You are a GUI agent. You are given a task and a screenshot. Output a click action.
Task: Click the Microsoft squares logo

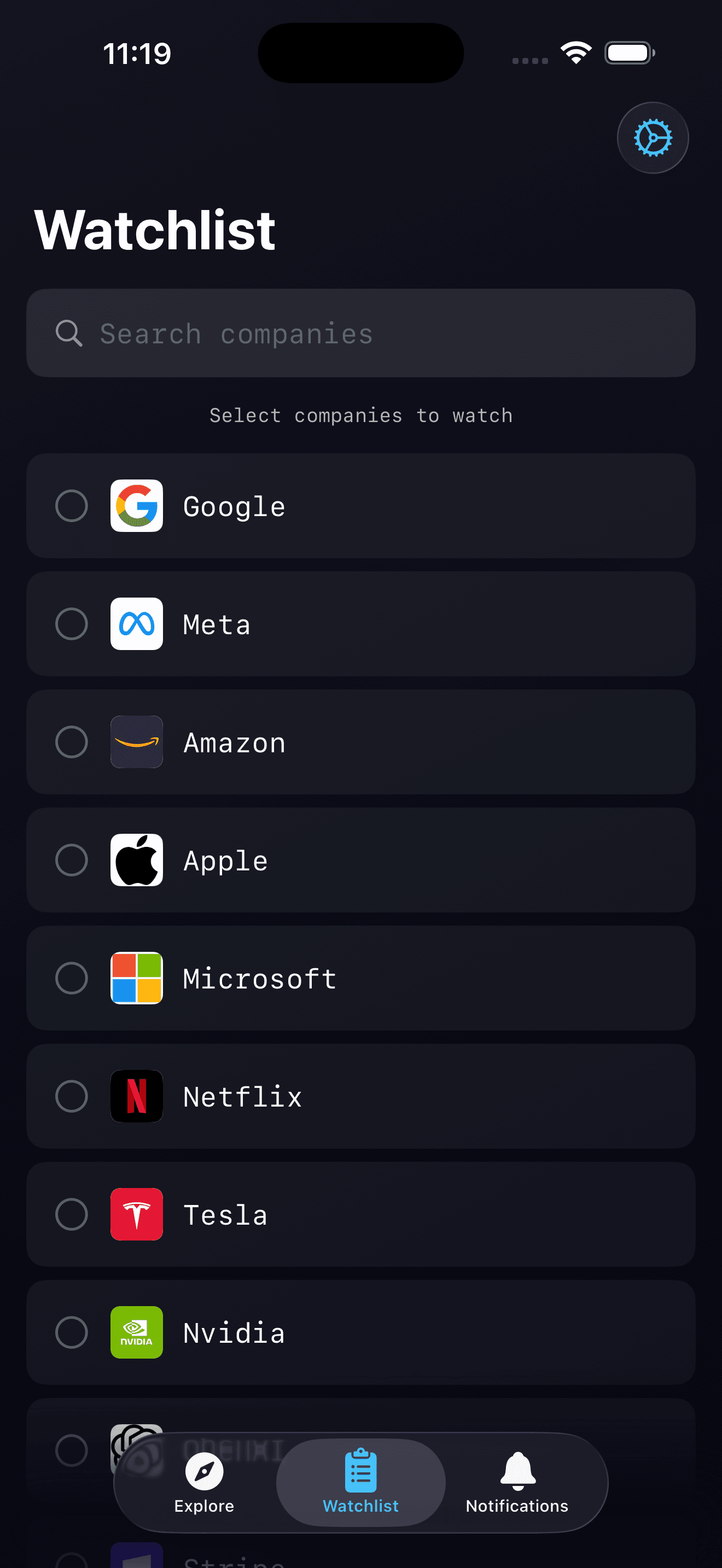(136, 978)
